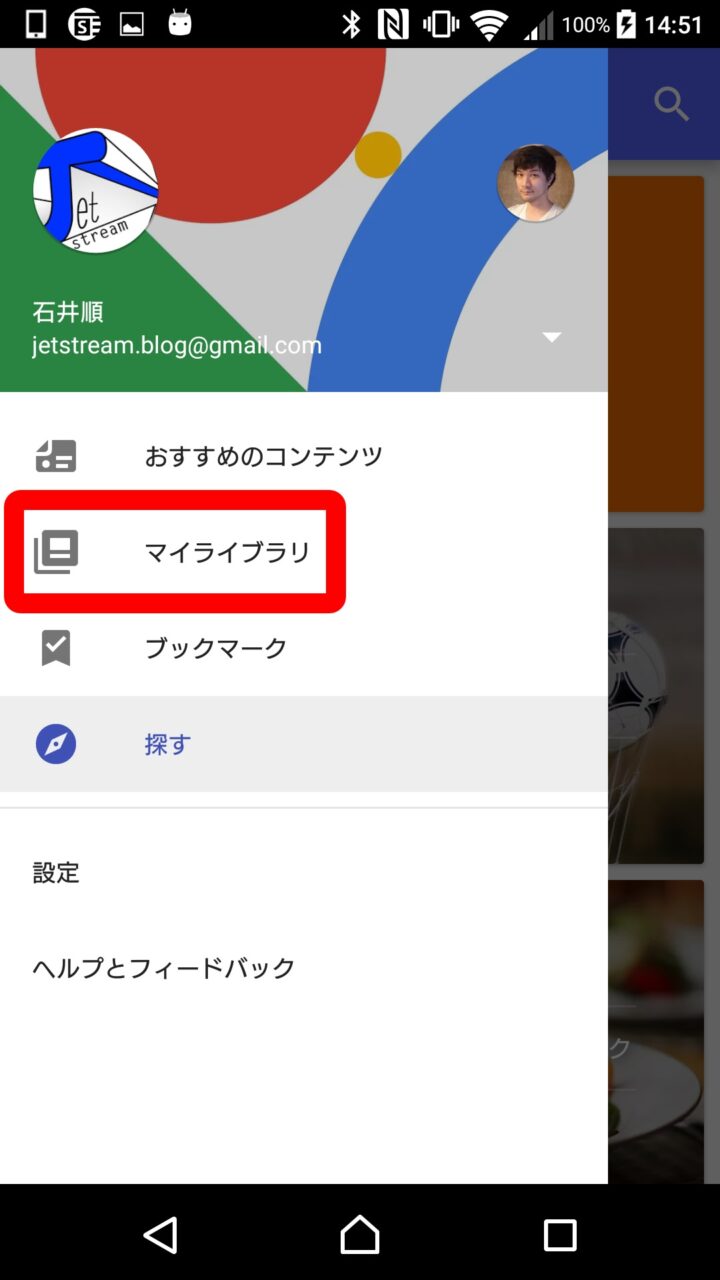Go to ブックマーク
720x1280 pixels.
pos(215,648)
